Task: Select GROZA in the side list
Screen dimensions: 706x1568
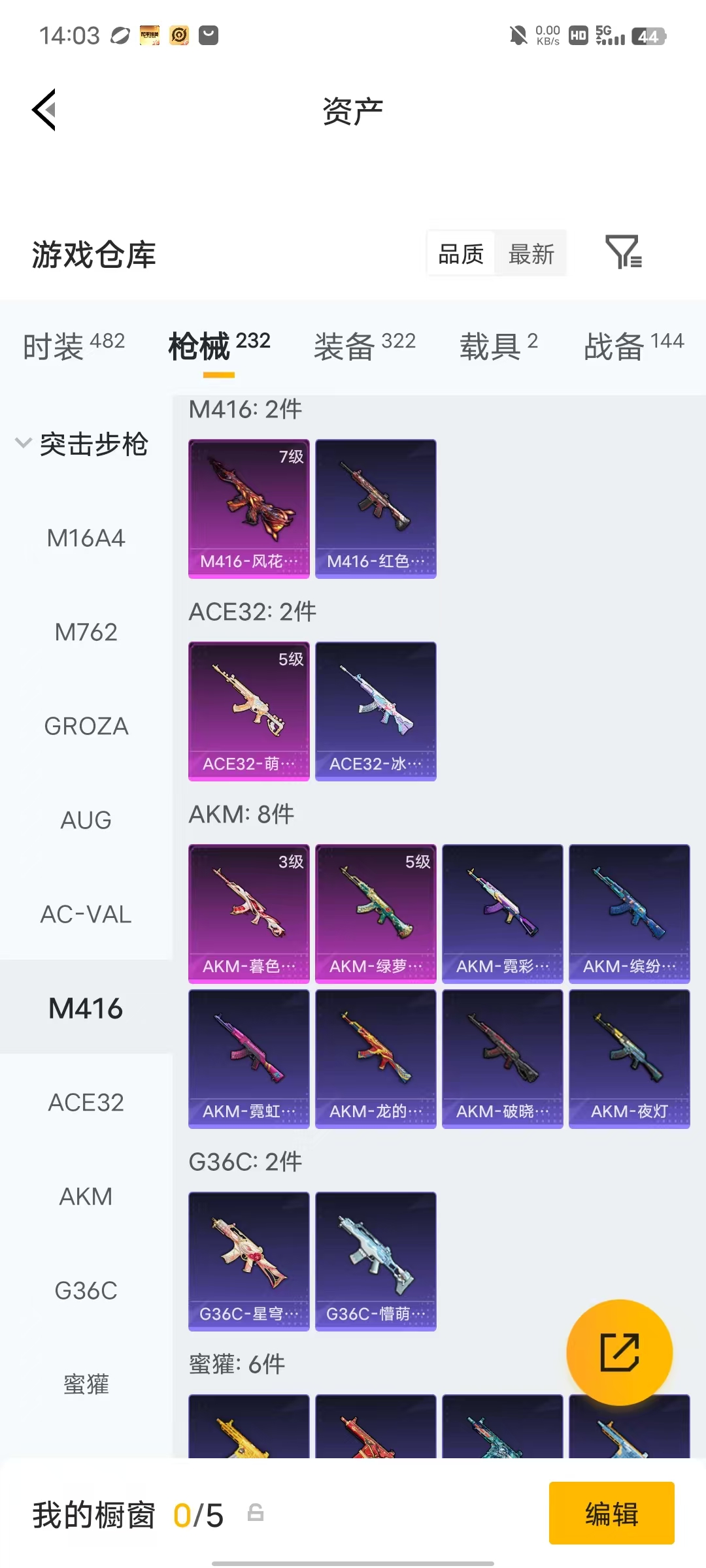Action: click(86, 727)
